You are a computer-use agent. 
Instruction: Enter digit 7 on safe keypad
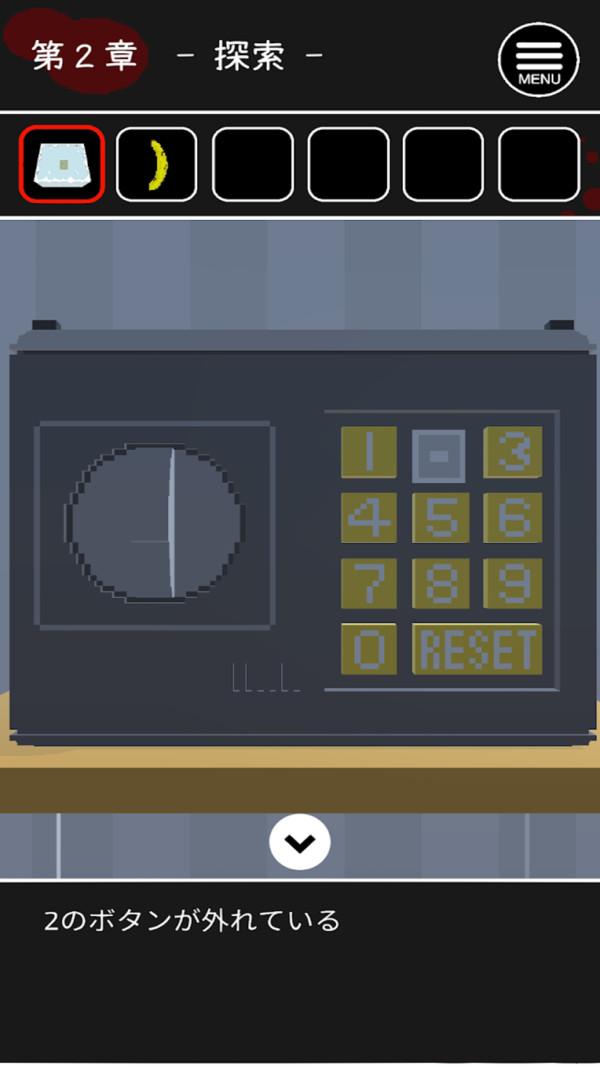368,583
